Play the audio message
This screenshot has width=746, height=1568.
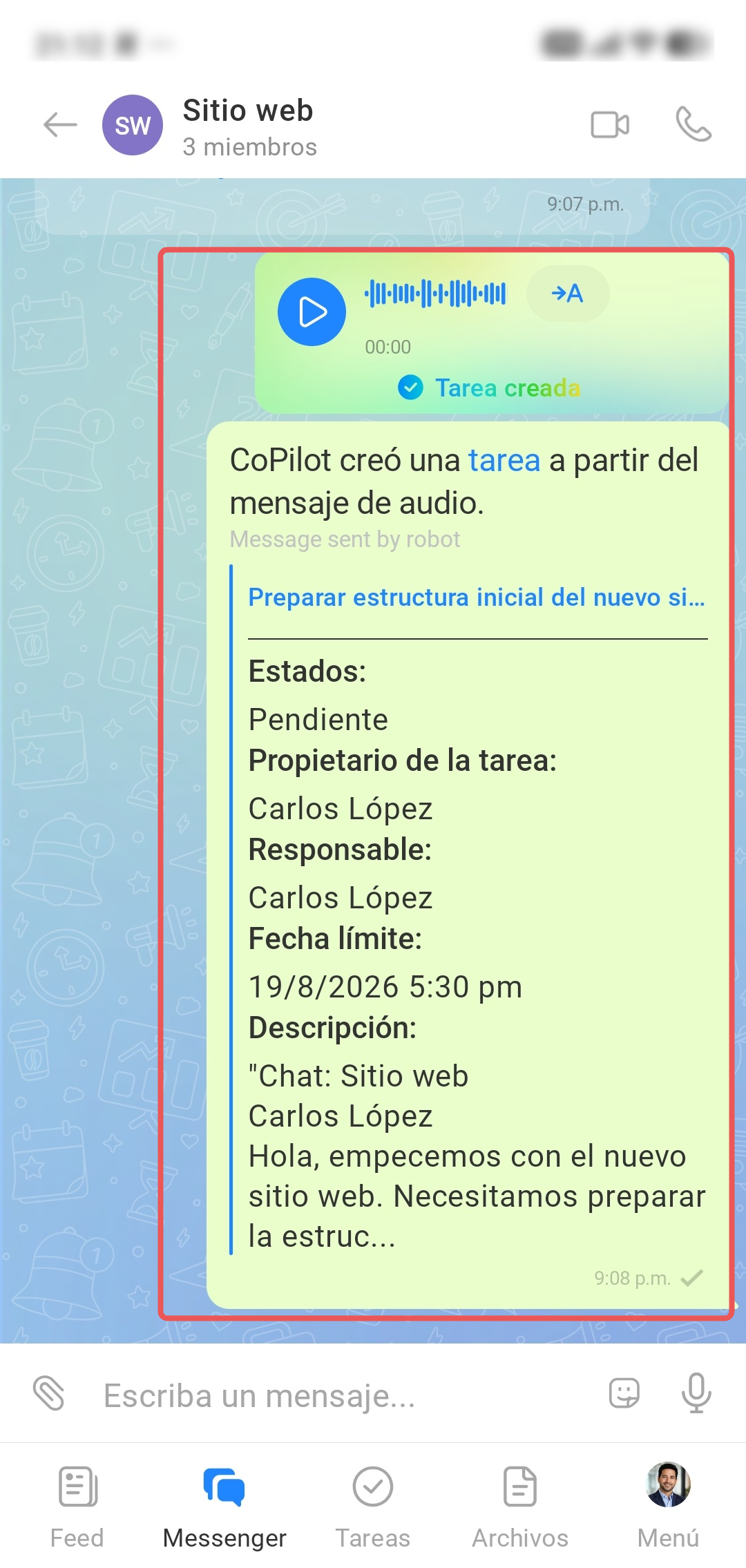(312, 312)
